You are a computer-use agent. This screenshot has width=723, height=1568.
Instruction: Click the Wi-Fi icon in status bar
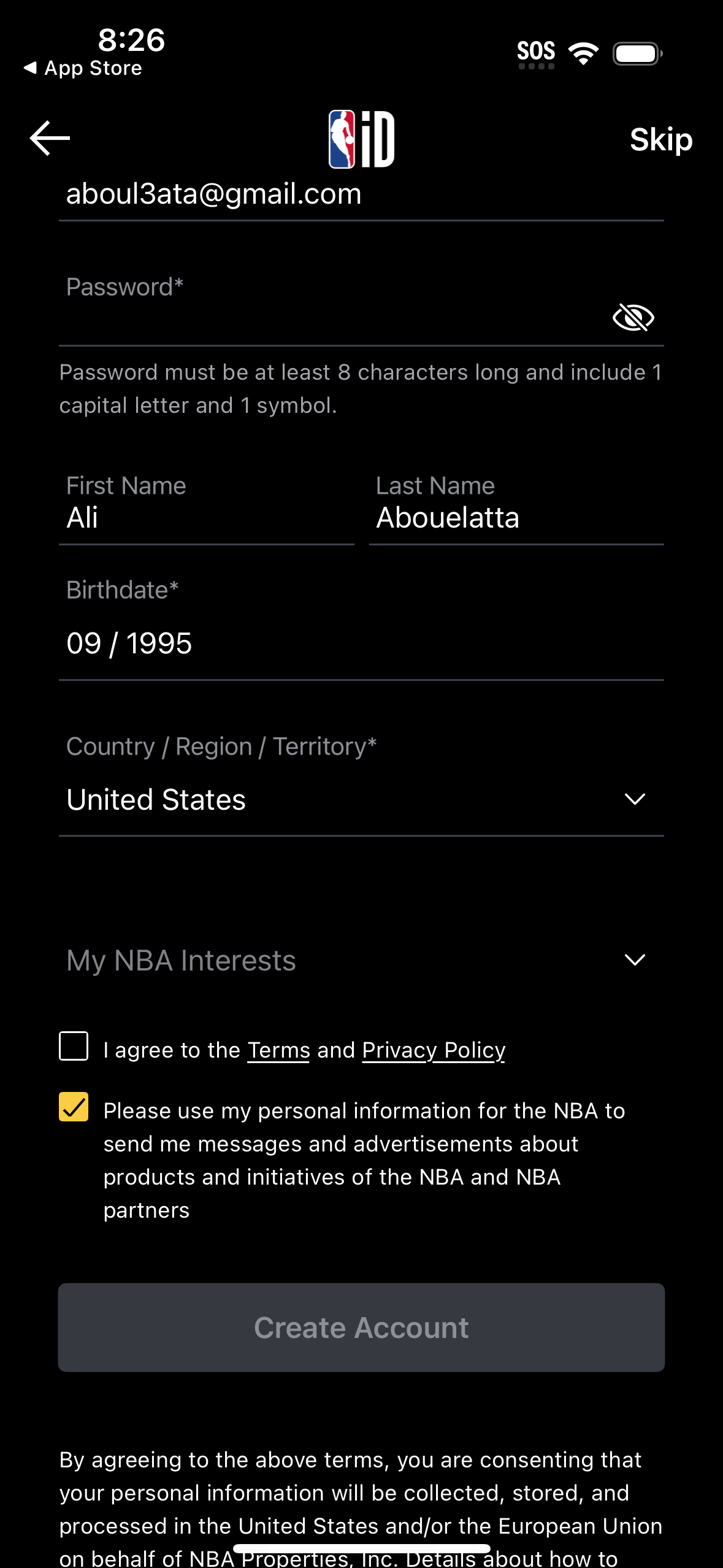coord(583,53)
